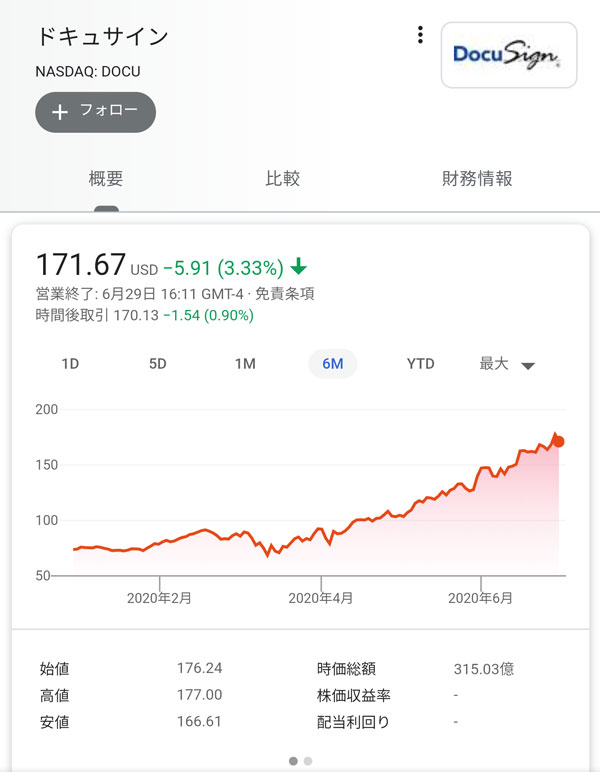Tap the page indicator dots

[x=300, y=761]
